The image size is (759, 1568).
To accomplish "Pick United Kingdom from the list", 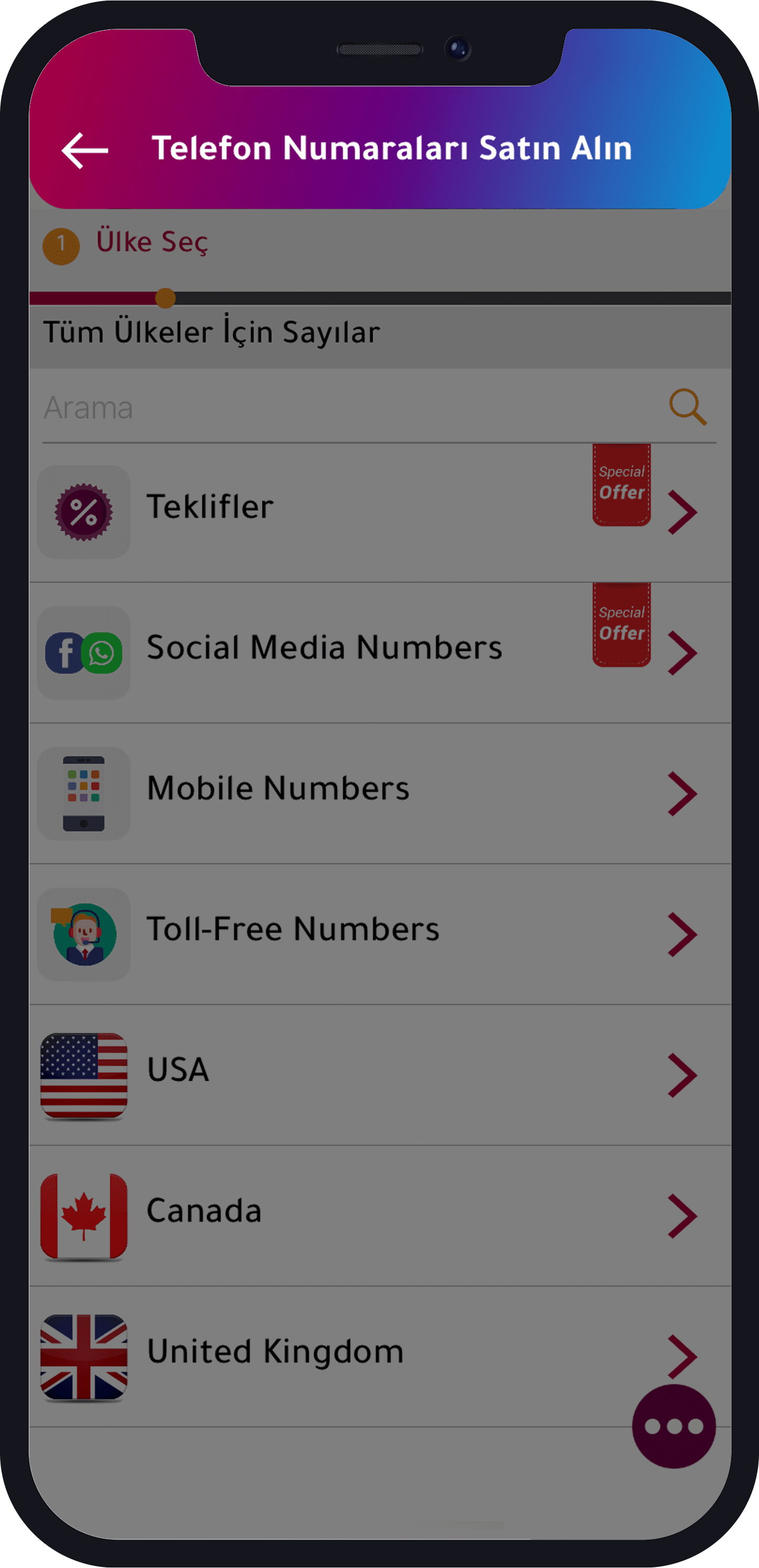I will [x=341, y=1355].
